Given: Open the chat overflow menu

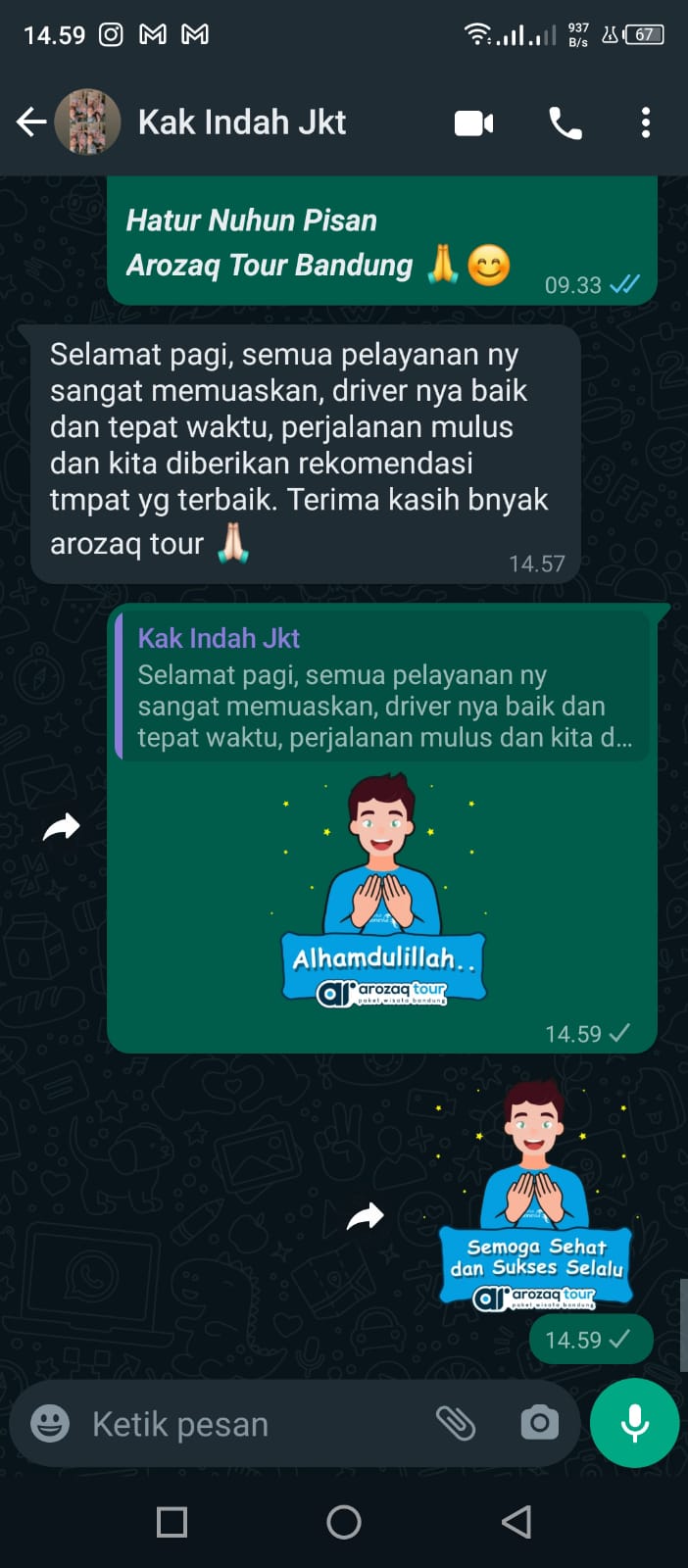Looking at the screenshot, I should click(x=645, y=123).
